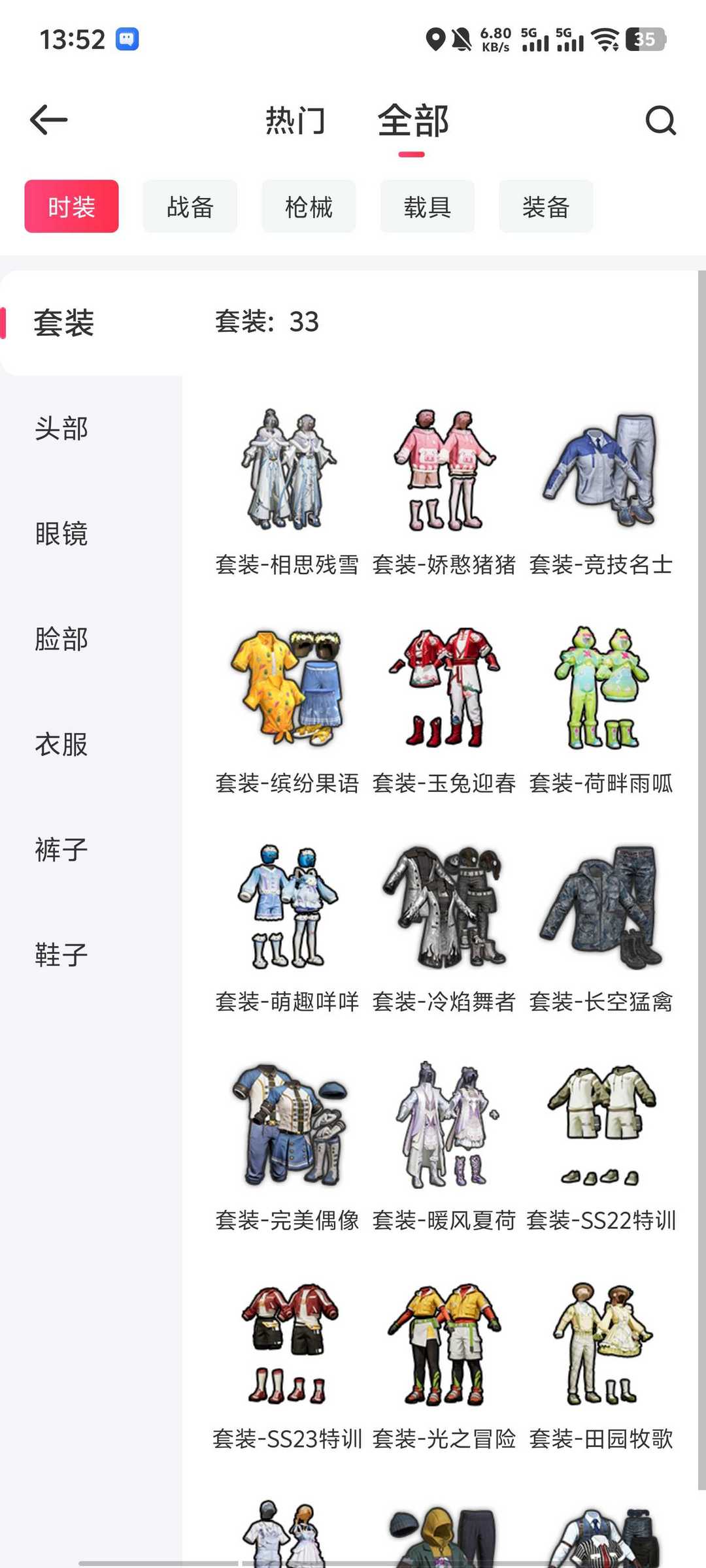The image size is (706, 1568).
Task: Select the 战备 category chip
Action: (x=190, y=206)
